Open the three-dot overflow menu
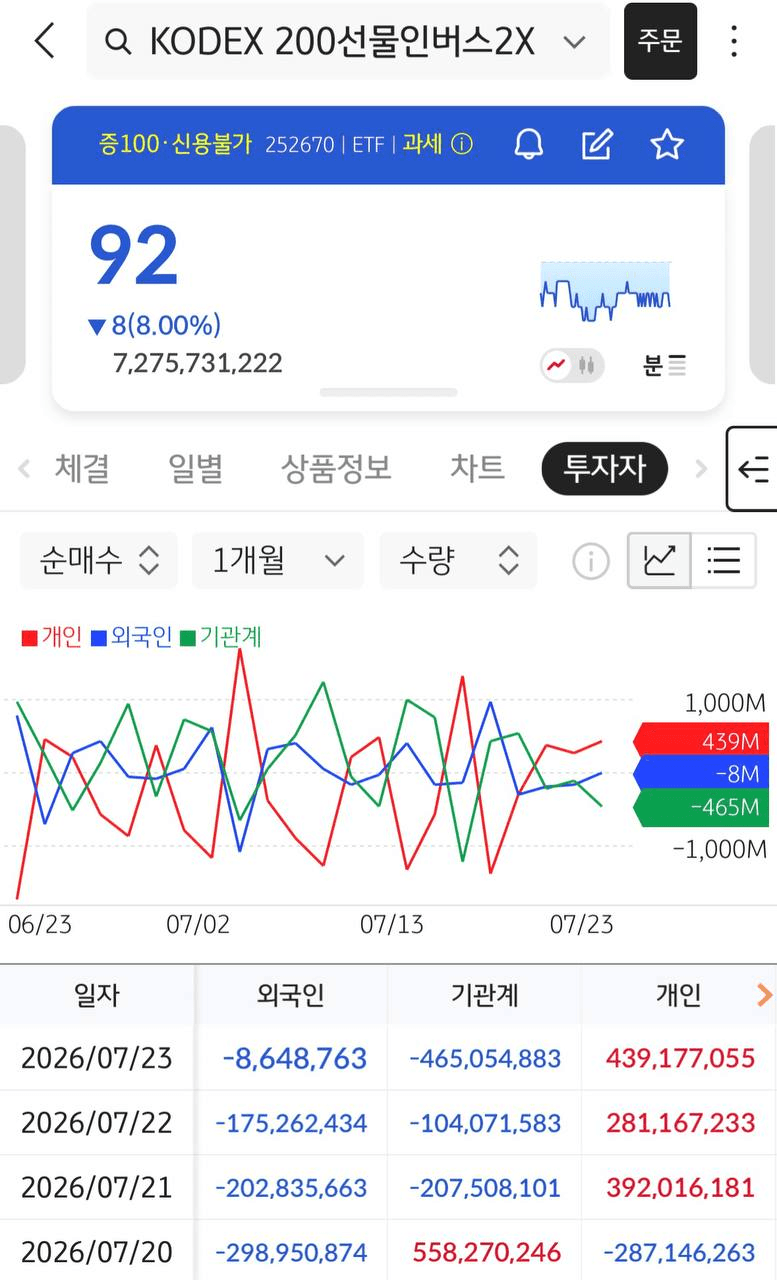777x1280 pixels. (734, 41)
